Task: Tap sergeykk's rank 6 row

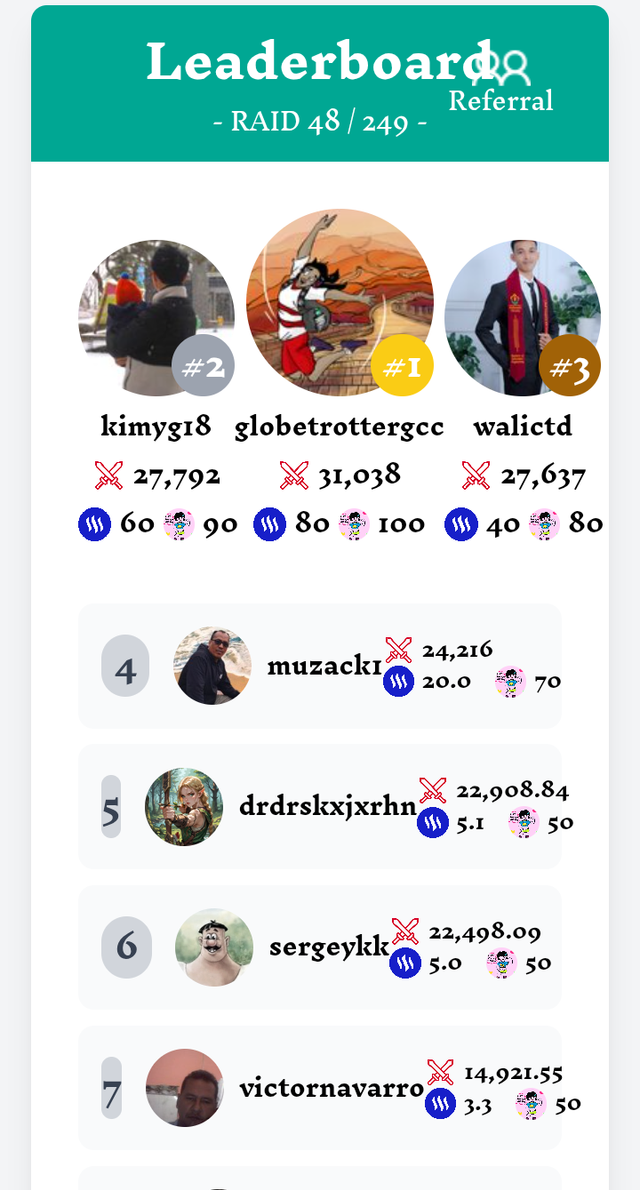Action: pos(319,947)
